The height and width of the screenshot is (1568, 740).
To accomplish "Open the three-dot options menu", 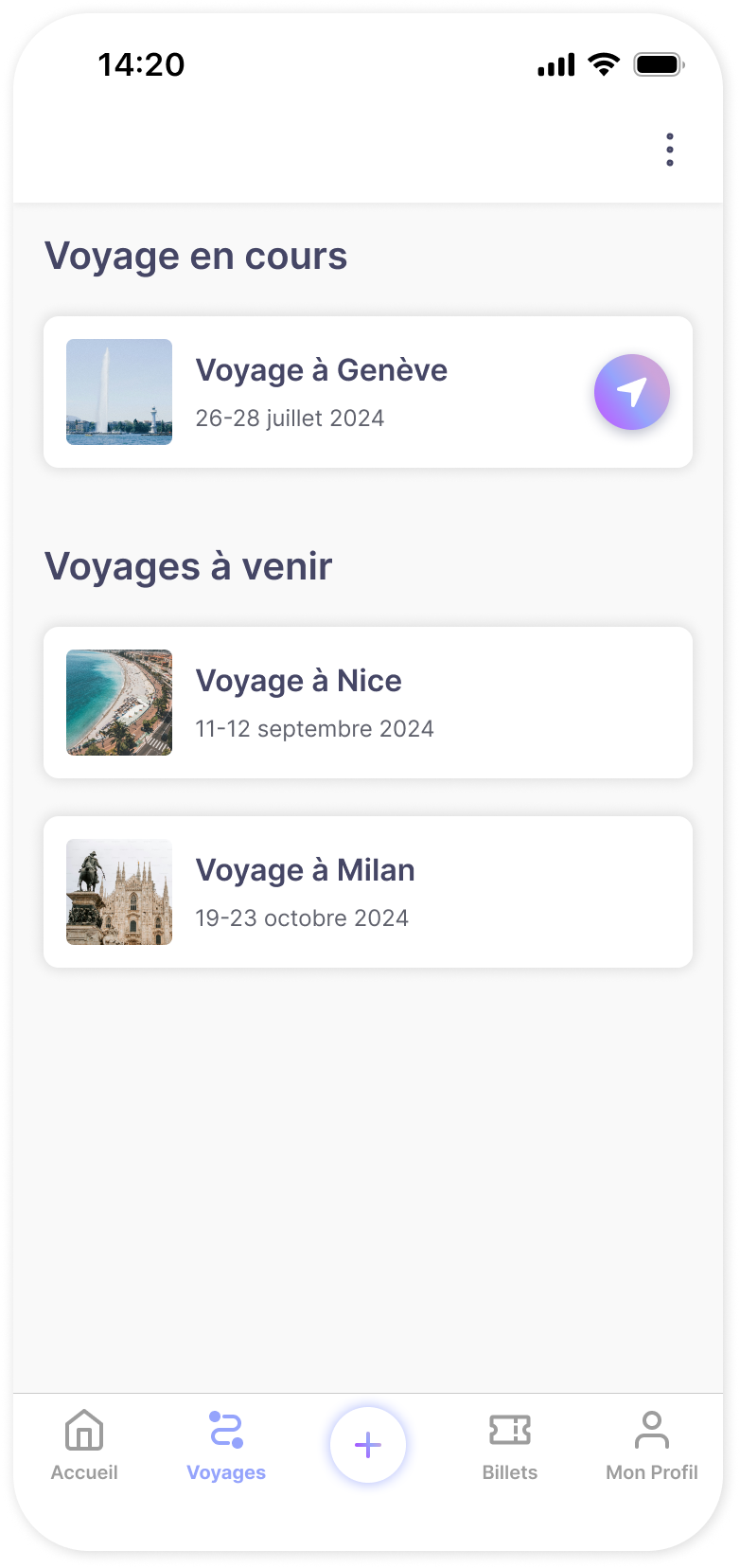I will pyautogui.click(x=670, y=149).
